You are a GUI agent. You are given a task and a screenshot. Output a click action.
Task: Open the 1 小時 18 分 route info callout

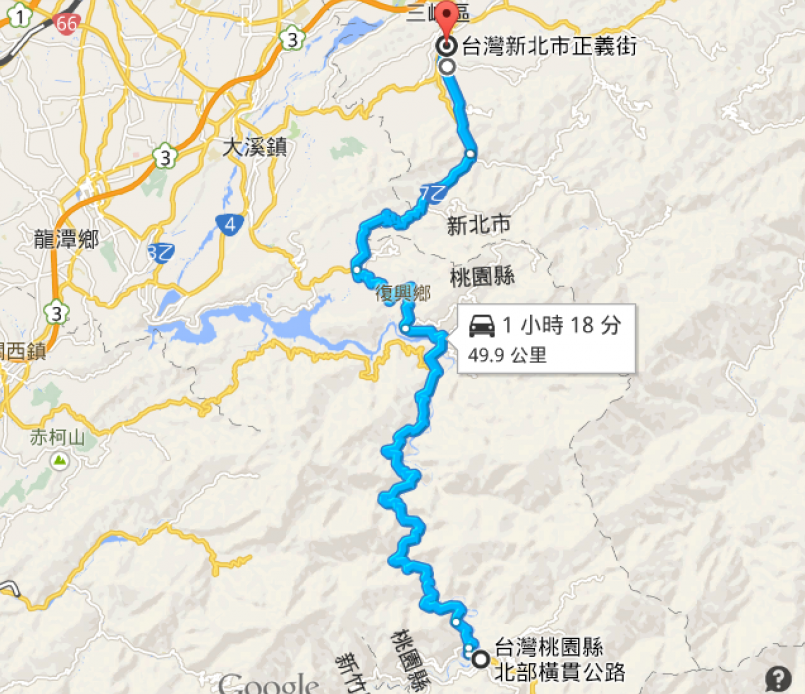[545, 338]
